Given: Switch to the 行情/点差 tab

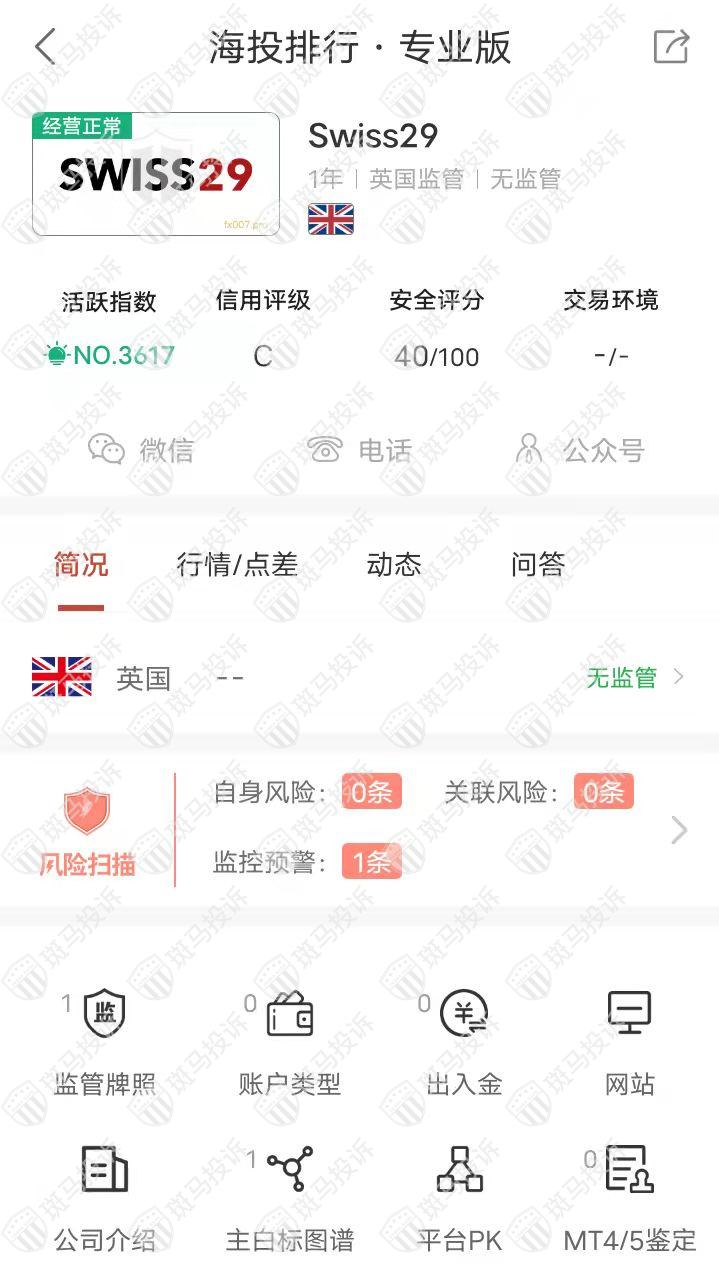Looking at the screenshot, I should coord(237,566).
